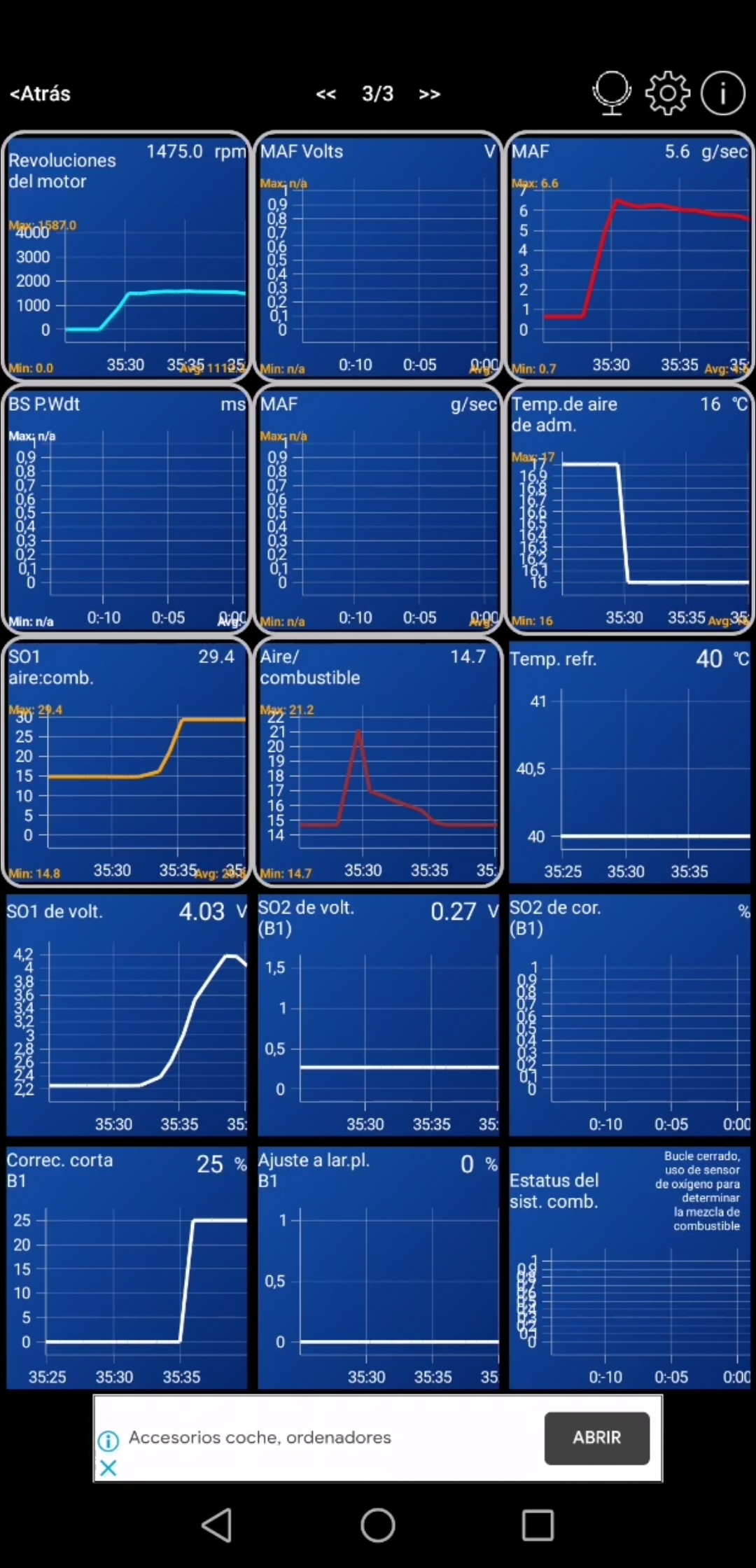The width and height of the screenshot is (756, 1568).
Task: Open the SO1 aire:comb. graph
Action: tap(127, 762)
